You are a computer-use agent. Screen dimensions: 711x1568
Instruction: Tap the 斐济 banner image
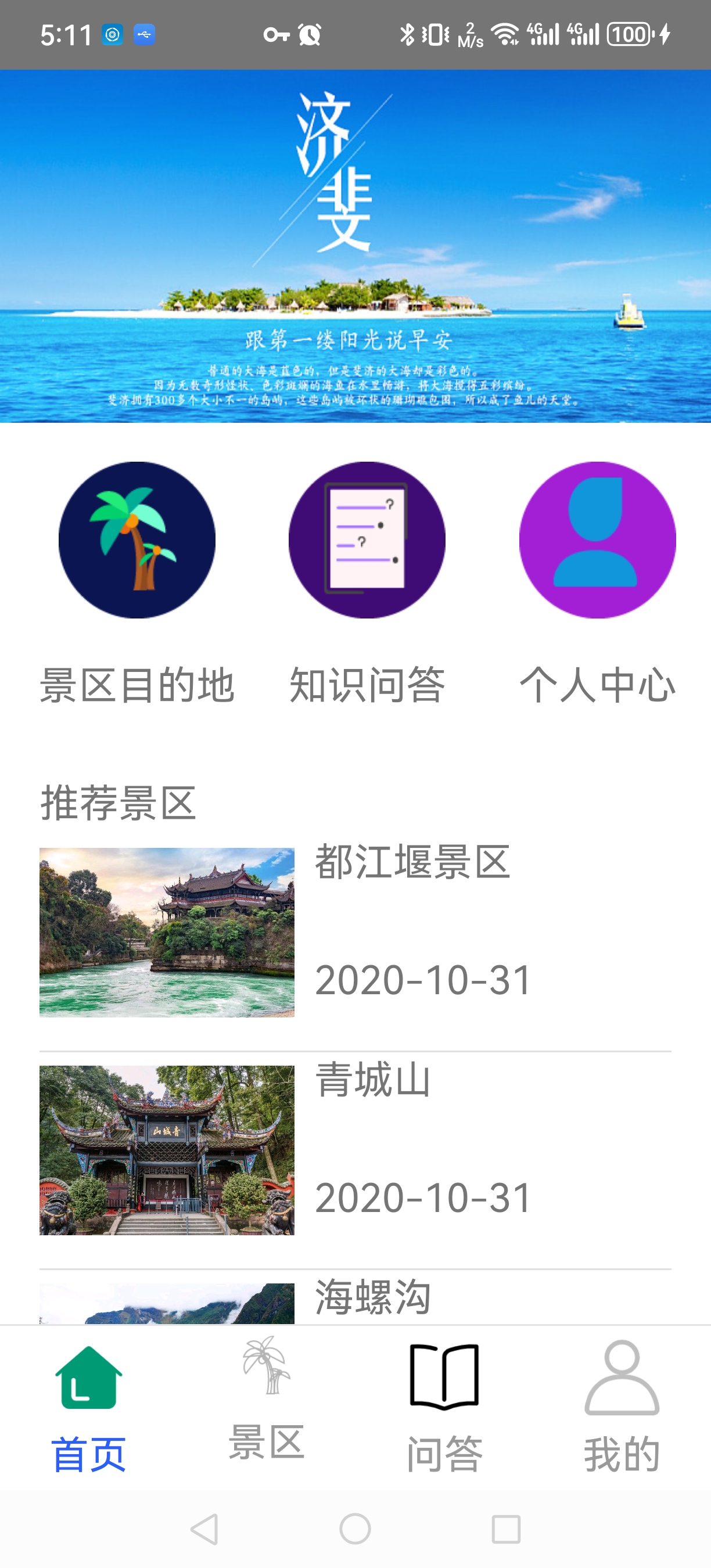point(355,246)
